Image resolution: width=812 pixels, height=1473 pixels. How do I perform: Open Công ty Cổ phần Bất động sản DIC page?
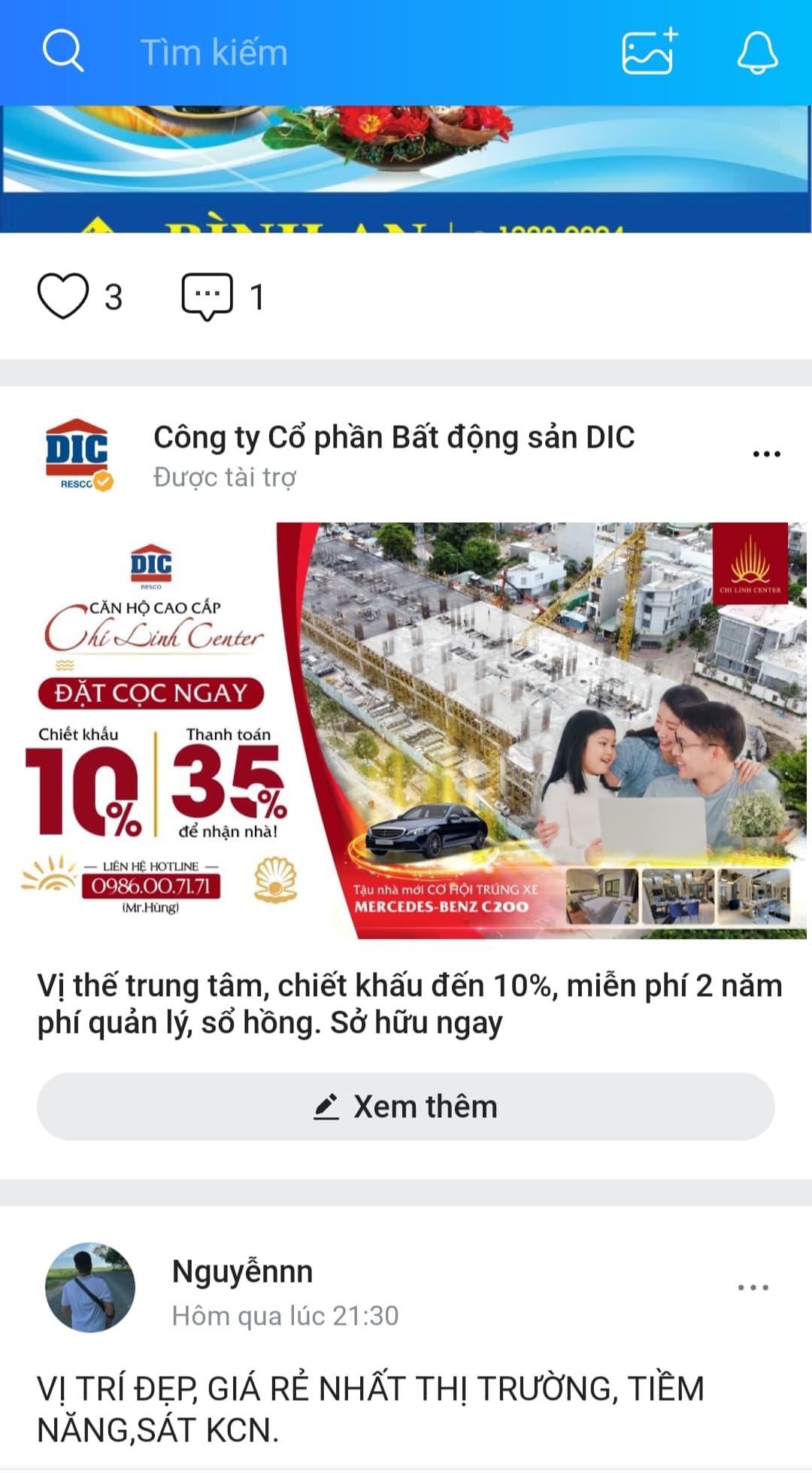[x=394, y=437]
